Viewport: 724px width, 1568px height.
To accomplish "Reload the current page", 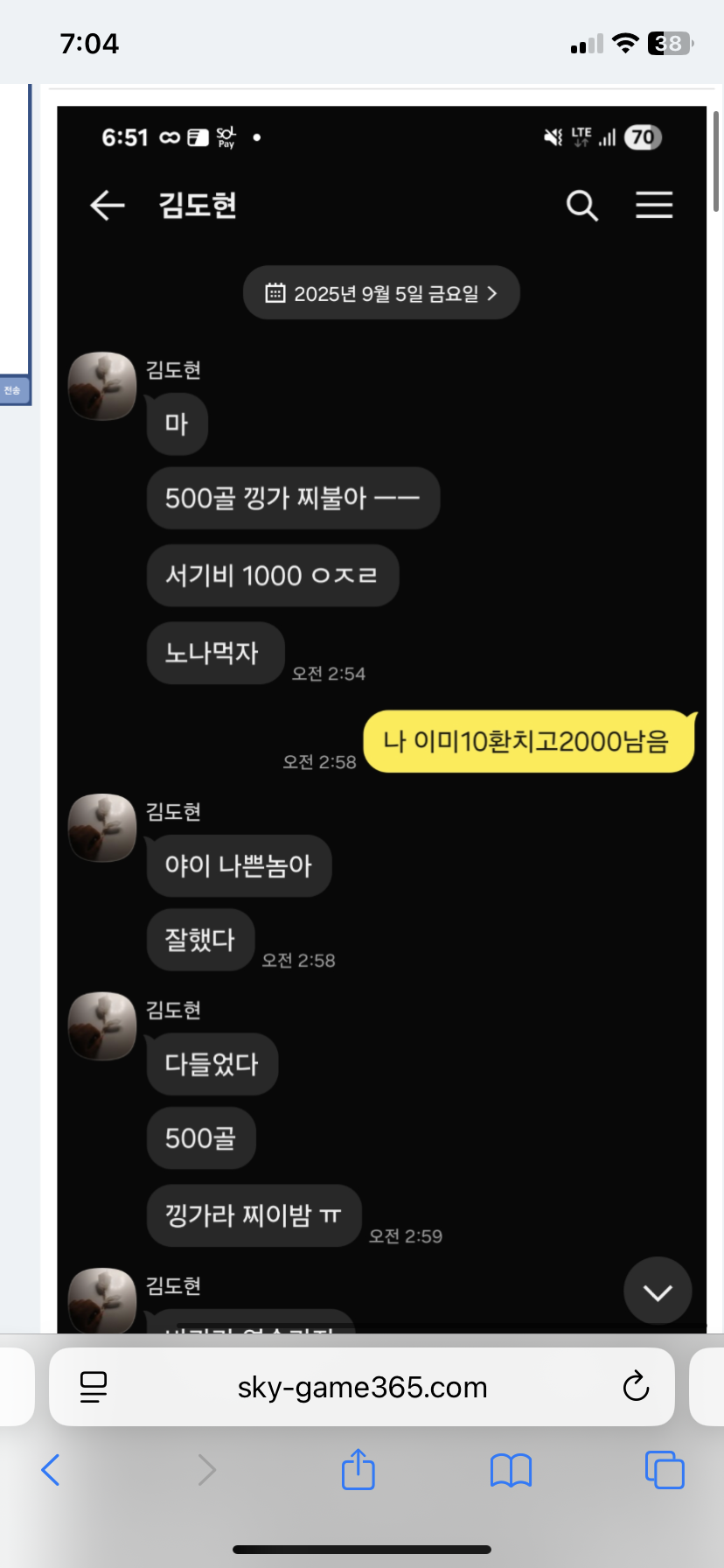I will click(636, 1387).
